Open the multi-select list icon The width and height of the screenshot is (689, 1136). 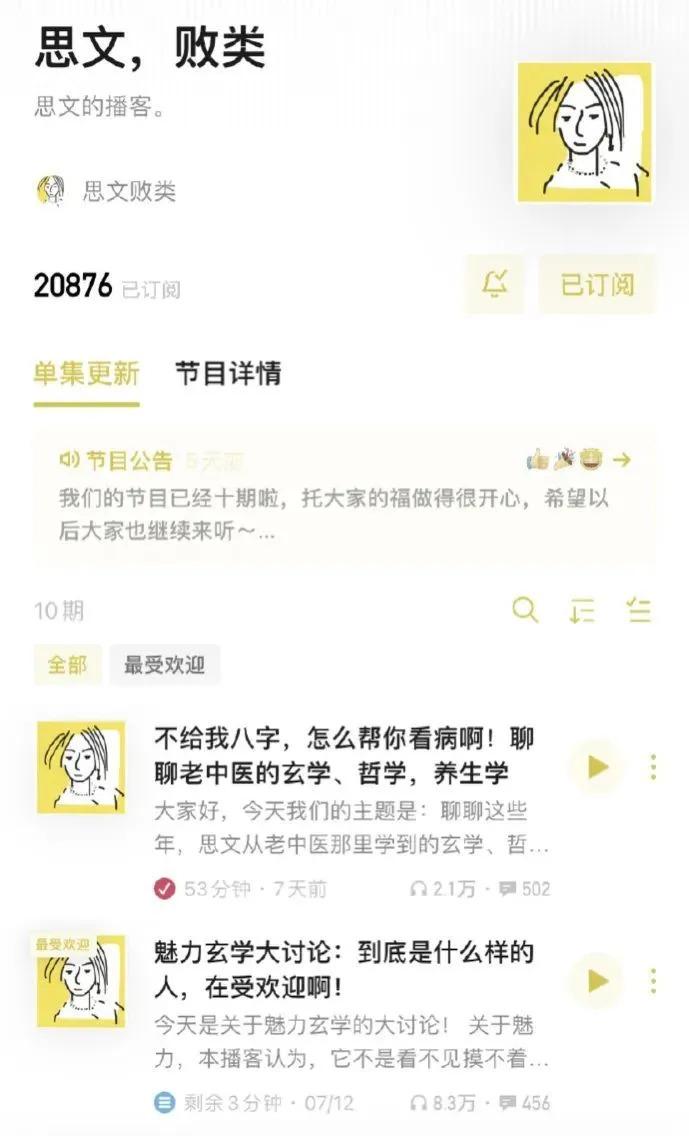(x=639, y=610)
